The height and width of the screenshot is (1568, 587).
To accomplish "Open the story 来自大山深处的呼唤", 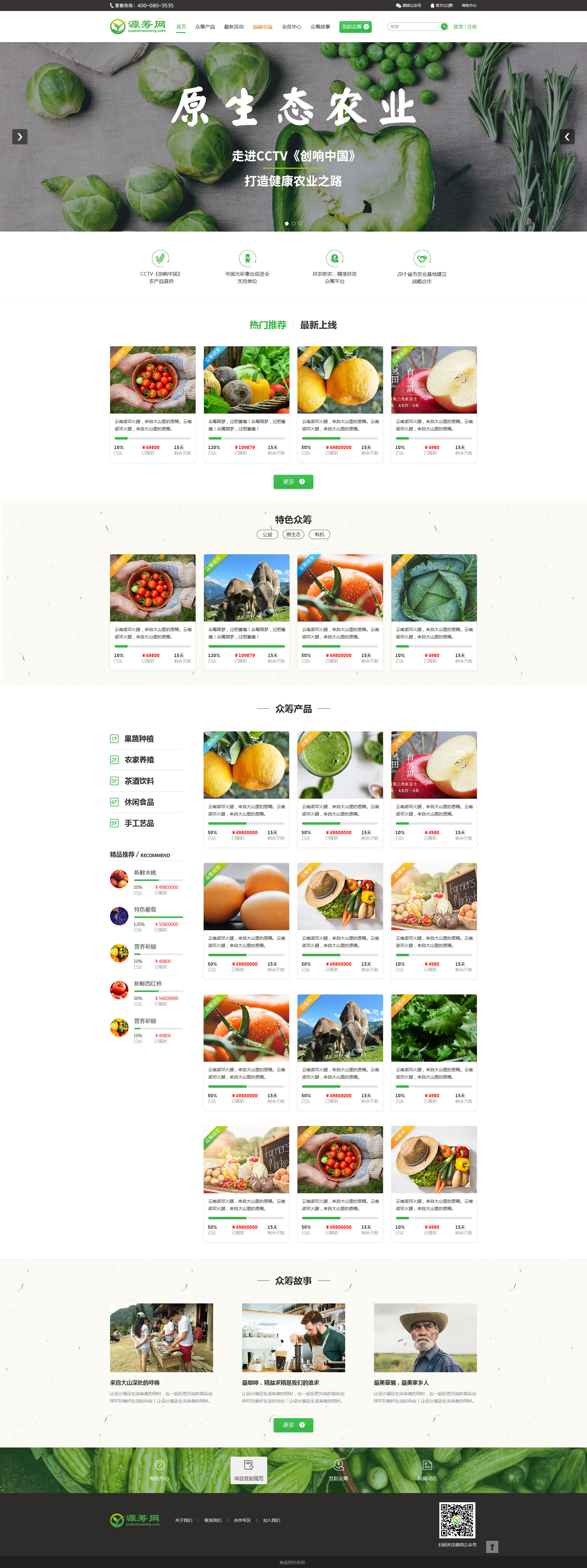I will tap(135, 1382).
